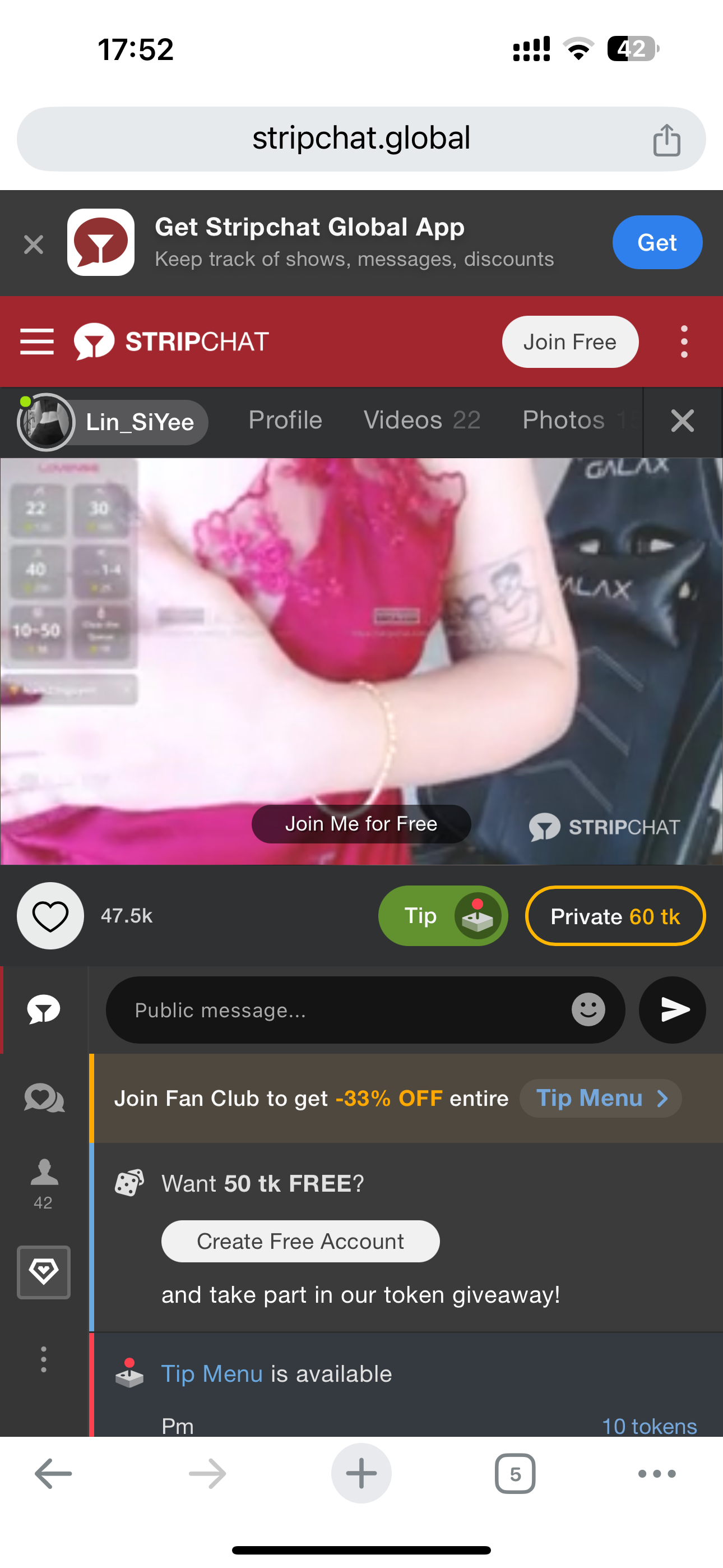Open the header three-dot overflow menu
Viewport: 723px width, 1568px height.
point(684,342)
